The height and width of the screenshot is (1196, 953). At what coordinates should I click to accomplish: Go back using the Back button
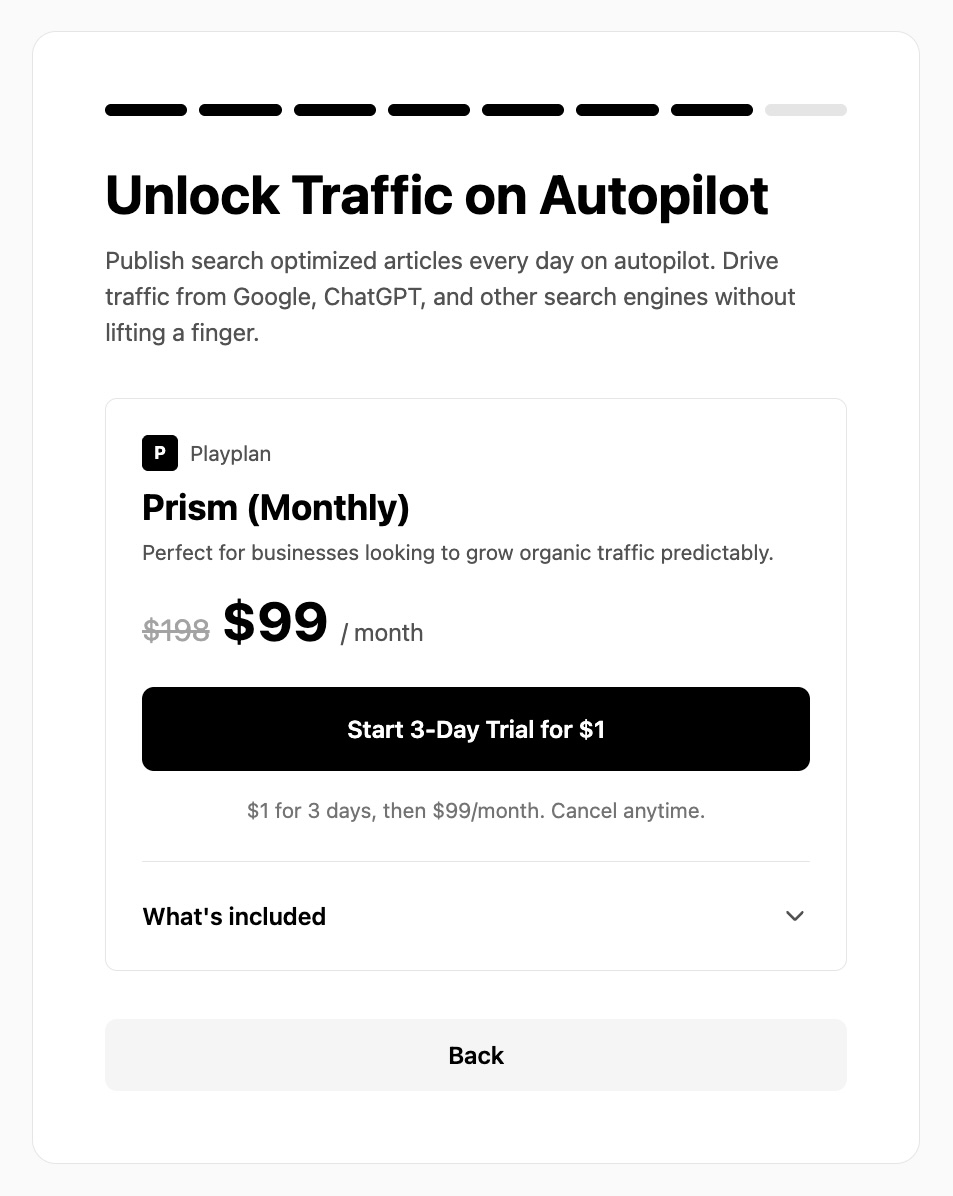[x=475, y=1055]
